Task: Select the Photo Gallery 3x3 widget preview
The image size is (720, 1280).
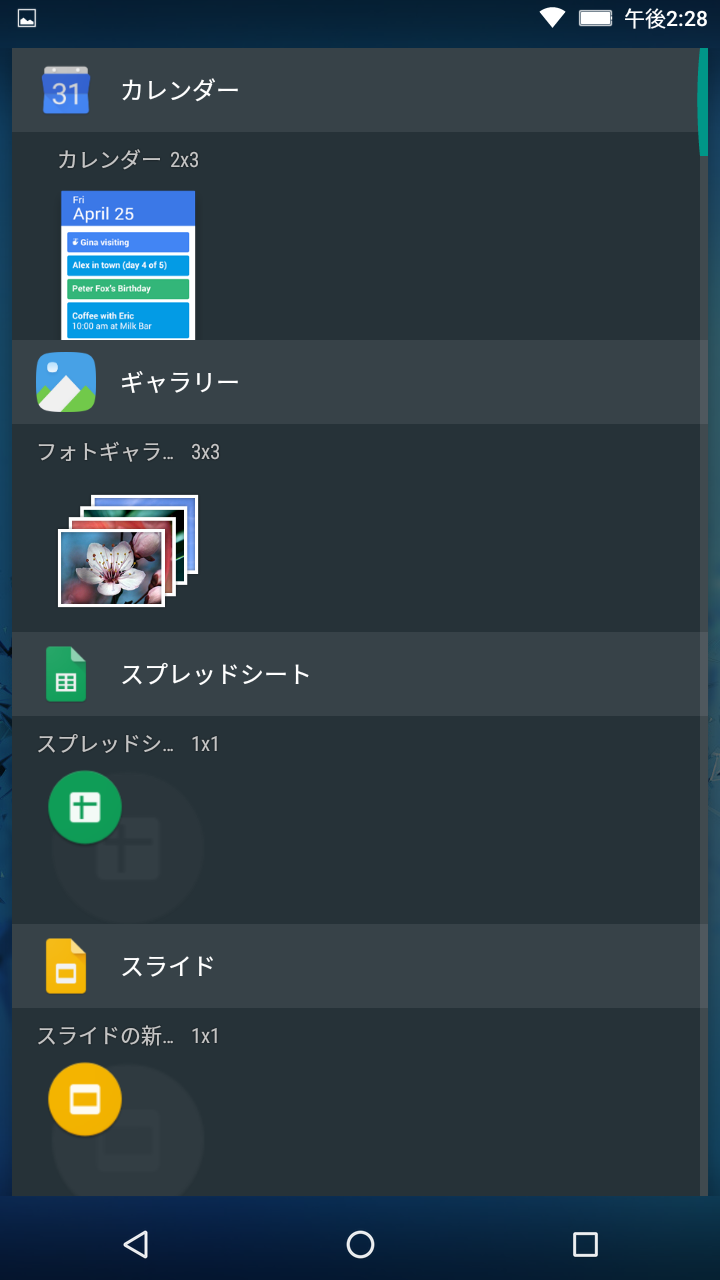Action: [x=128, y=550]
